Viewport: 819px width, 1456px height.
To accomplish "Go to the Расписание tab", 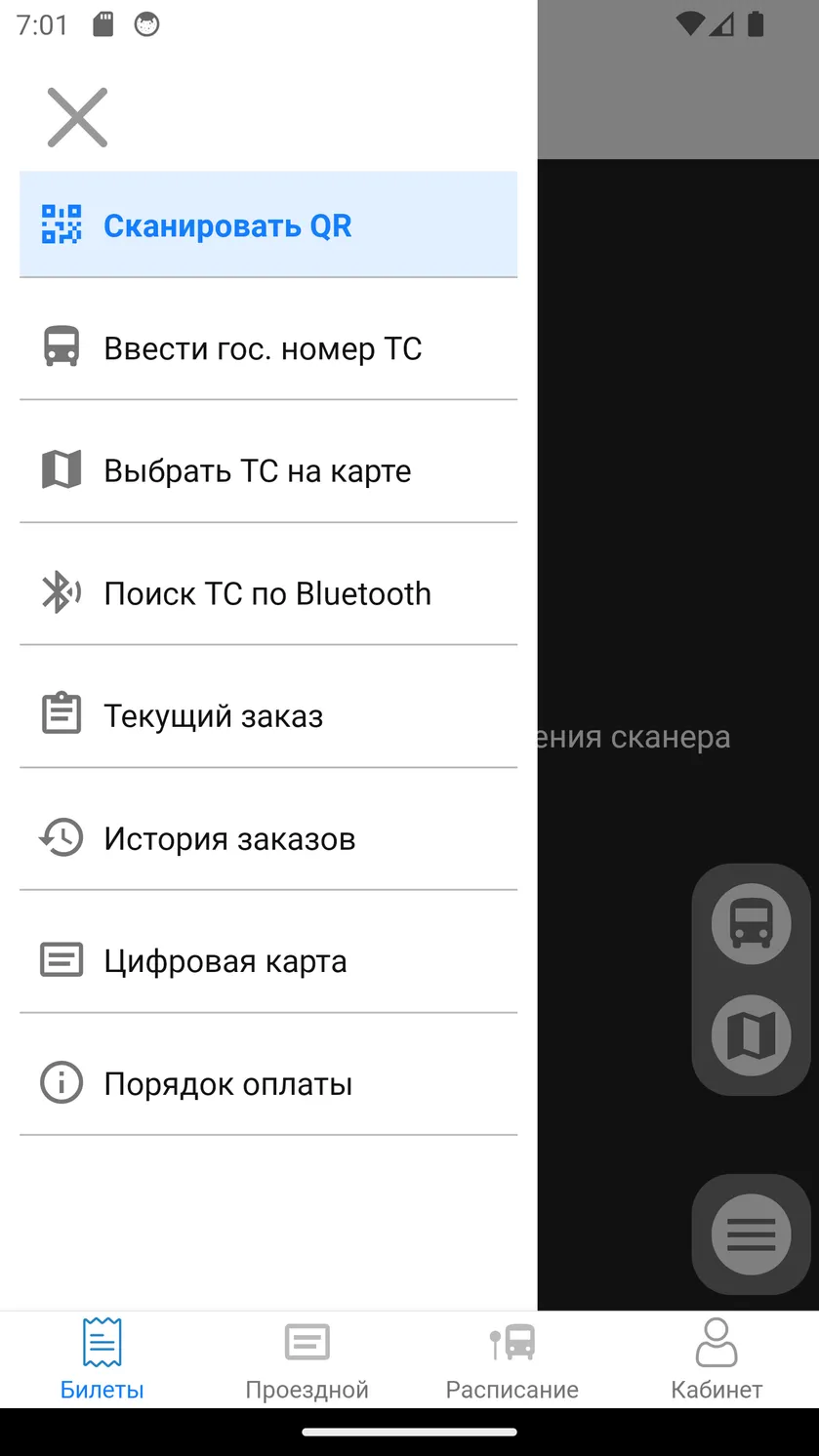I will click(x=512, y=1359).
